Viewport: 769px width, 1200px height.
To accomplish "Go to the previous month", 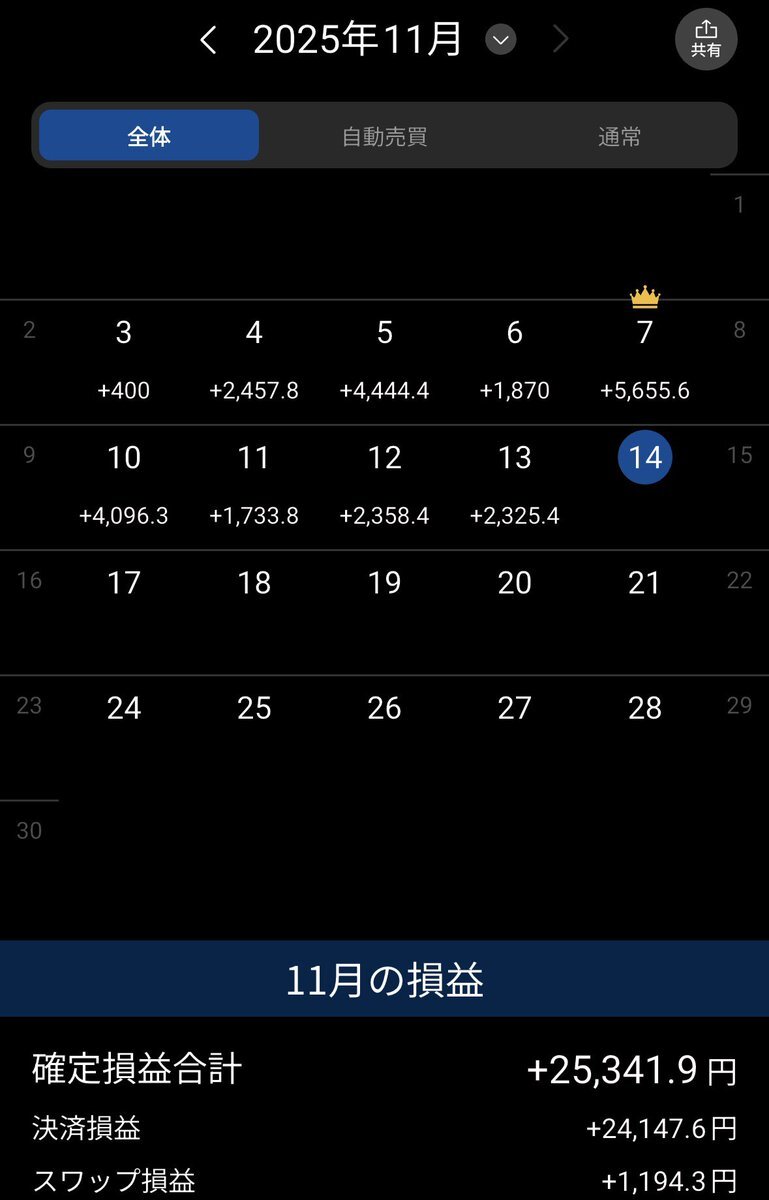I will coord(208,41).
